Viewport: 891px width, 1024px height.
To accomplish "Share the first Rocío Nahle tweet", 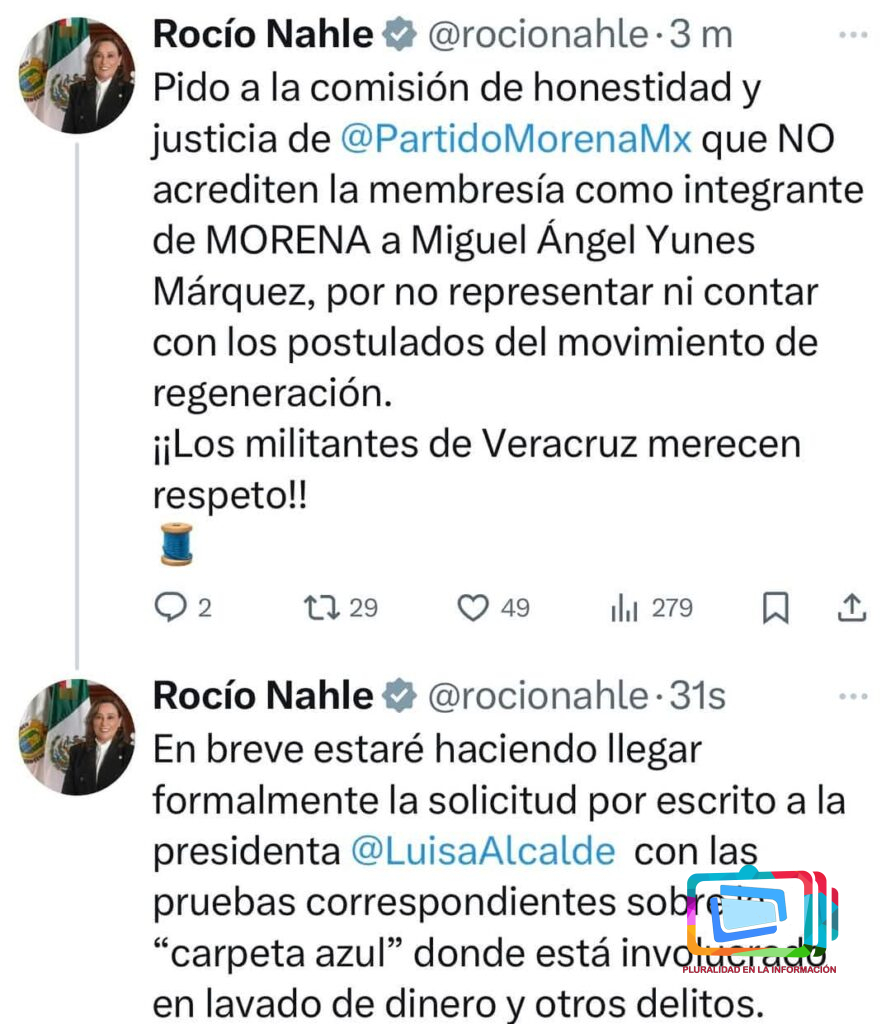I will pyautogui.click(x=851, y=607).
